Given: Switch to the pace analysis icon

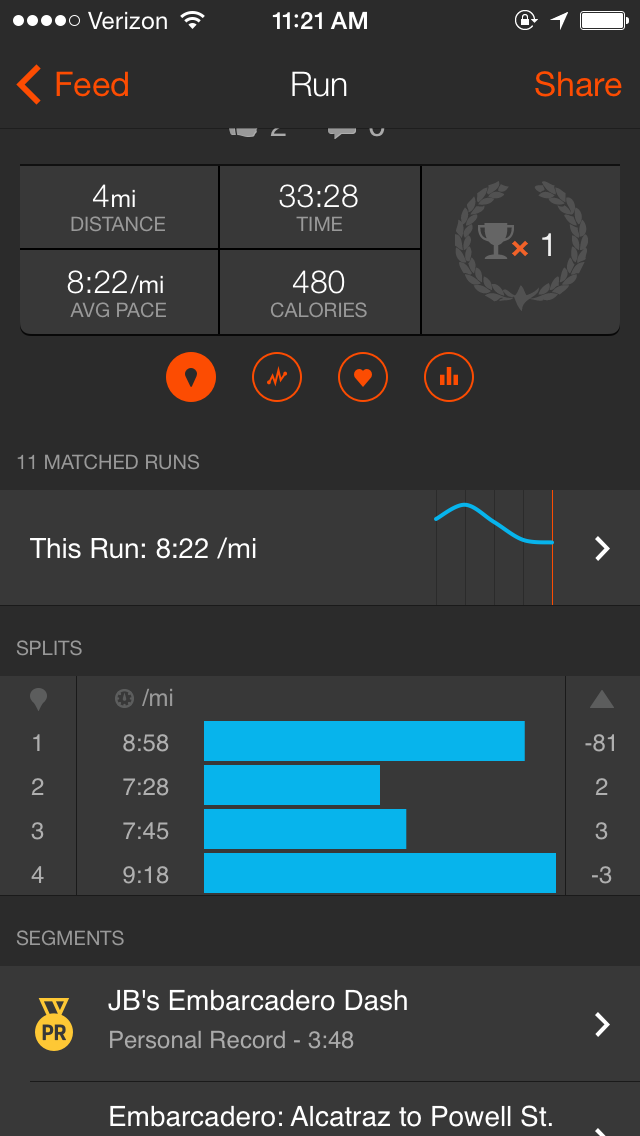Looking at the screenshot, I should coord(277,377).
